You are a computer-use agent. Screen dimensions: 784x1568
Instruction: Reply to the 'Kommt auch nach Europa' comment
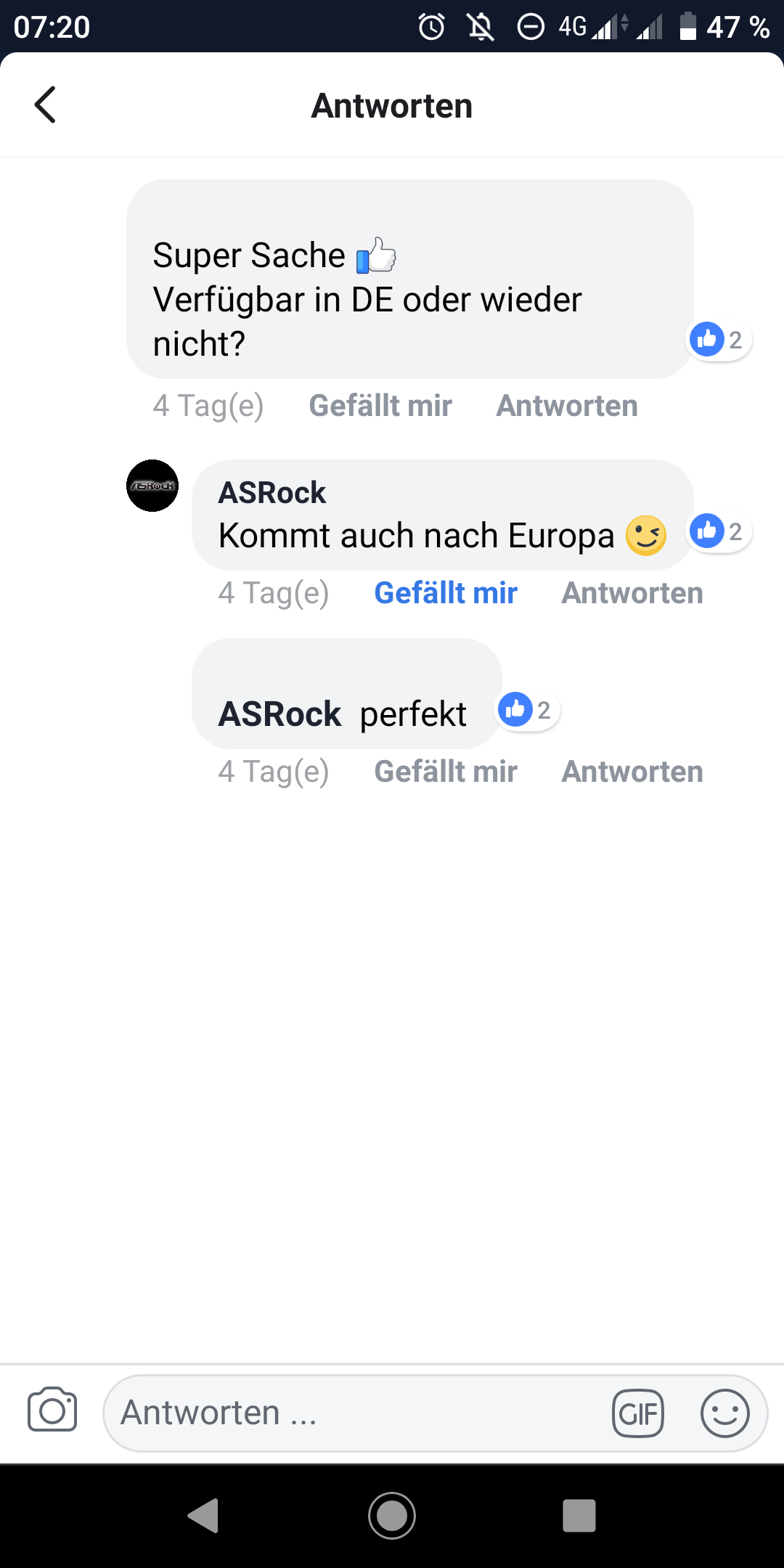click(x=632, y=593)
